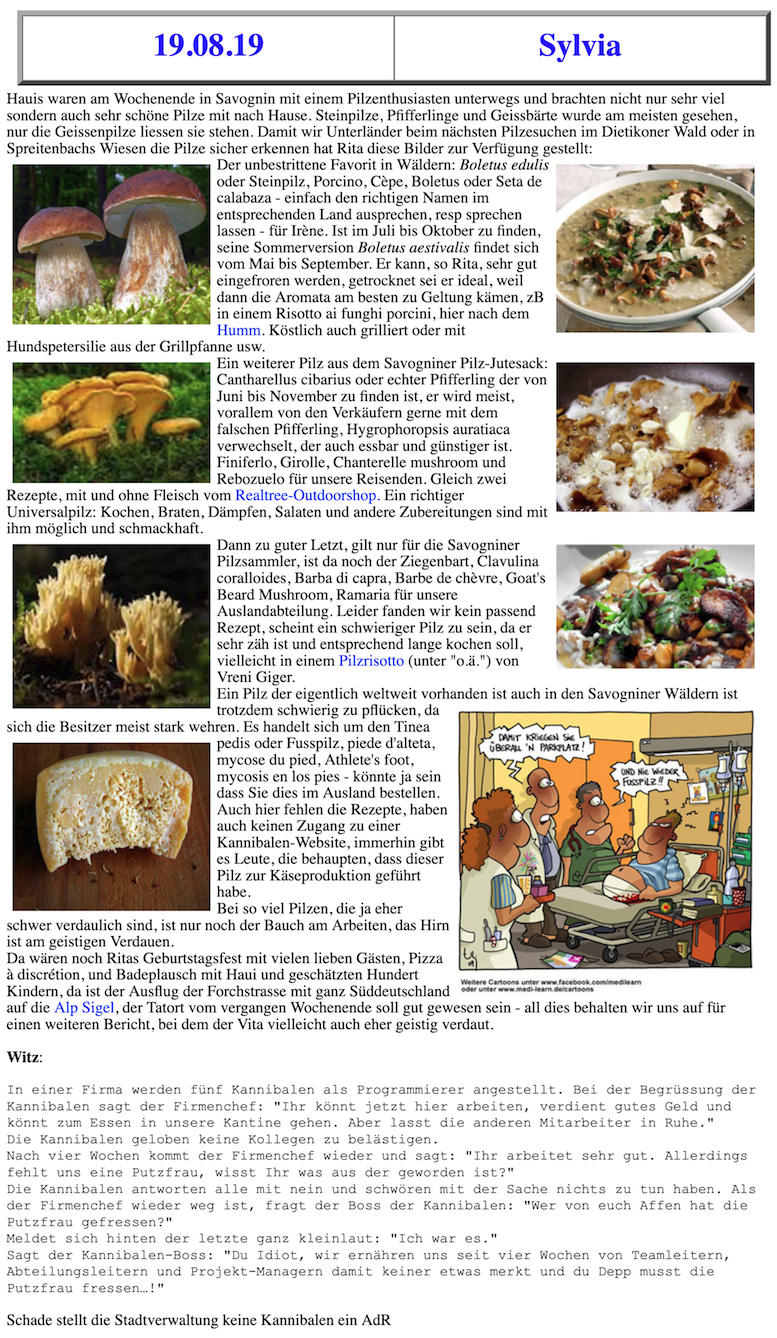Open the 19.08.19 header link

208,45
